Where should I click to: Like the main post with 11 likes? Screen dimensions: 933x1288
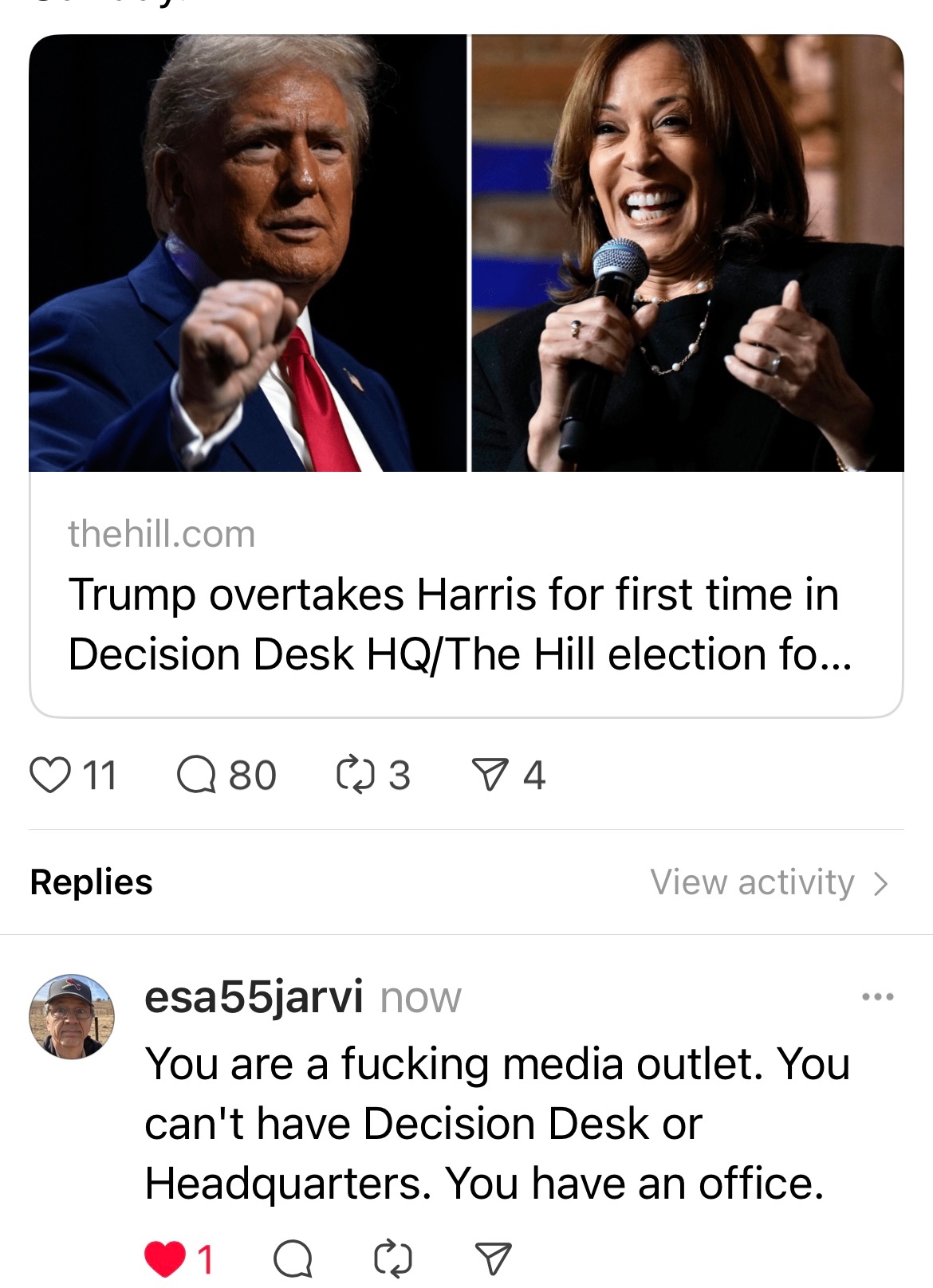click(49, 776)
